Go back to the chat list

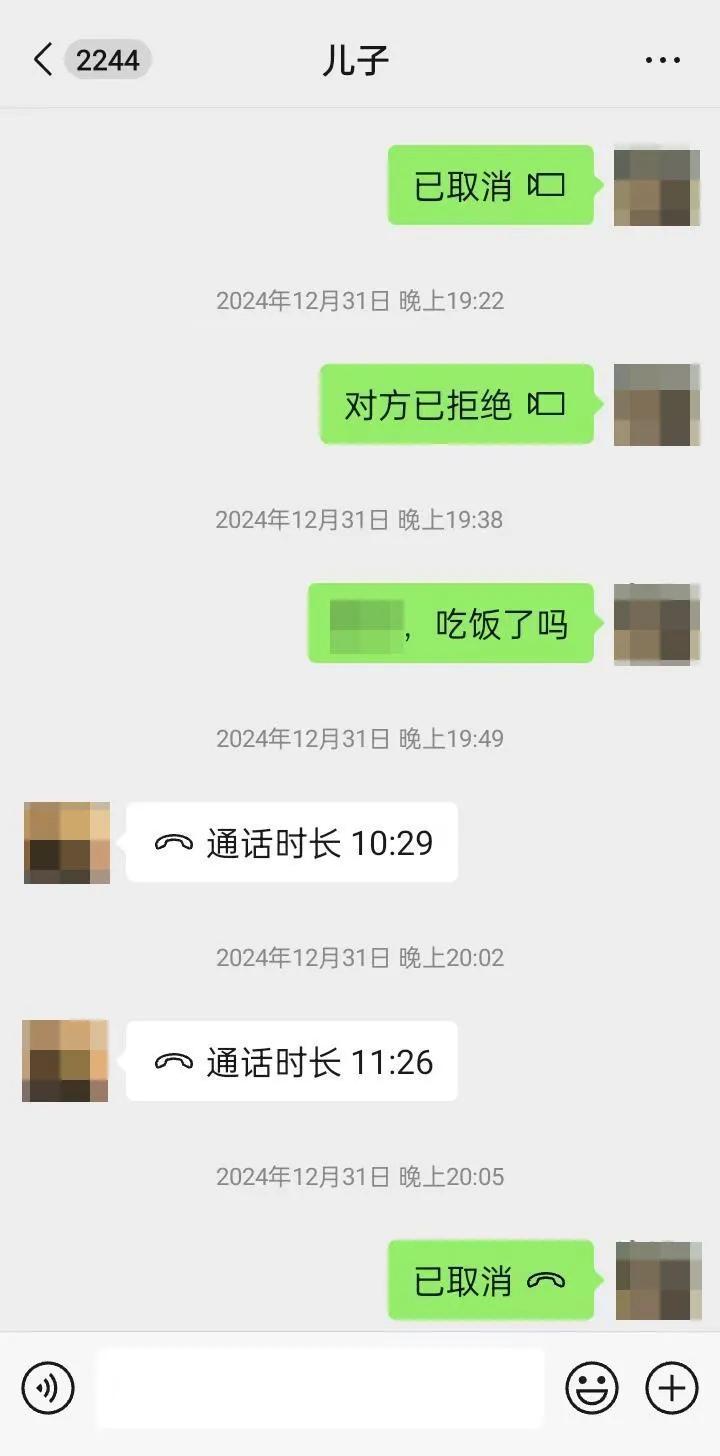[42, 60]
